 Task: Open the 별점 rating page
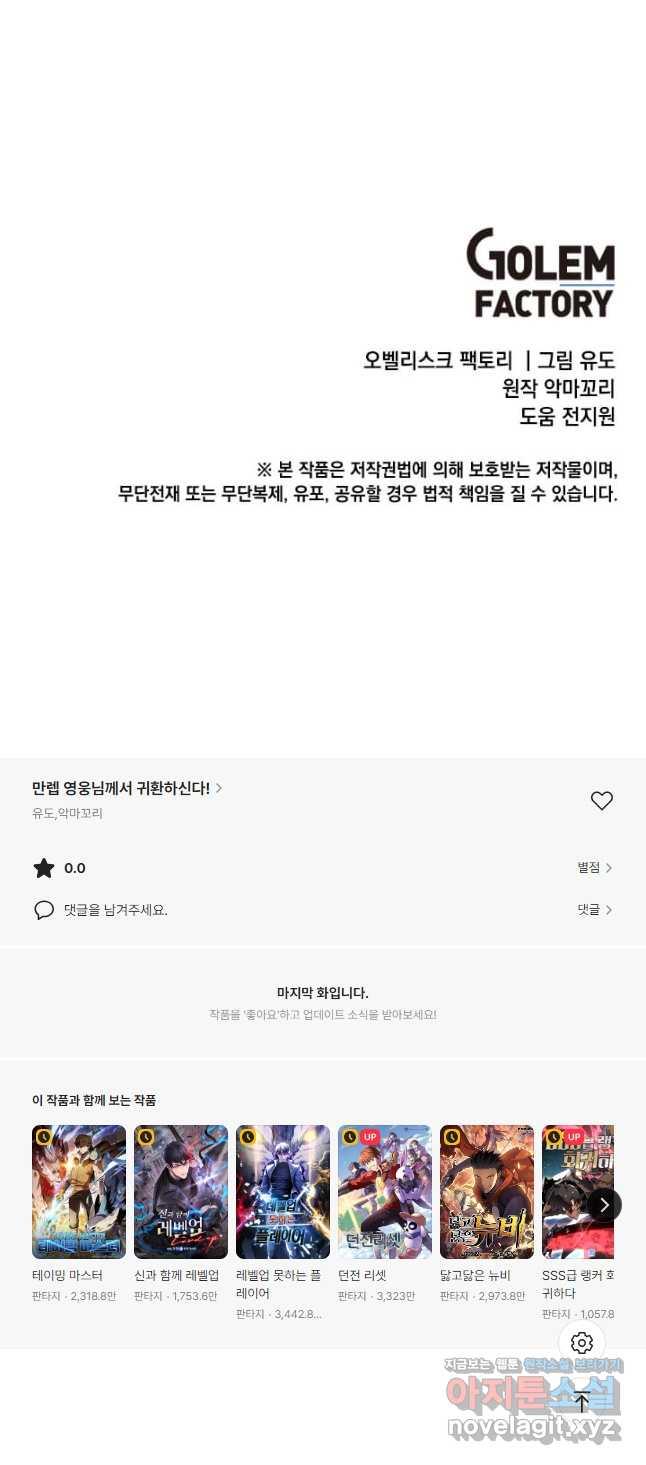tap(594, 868)
